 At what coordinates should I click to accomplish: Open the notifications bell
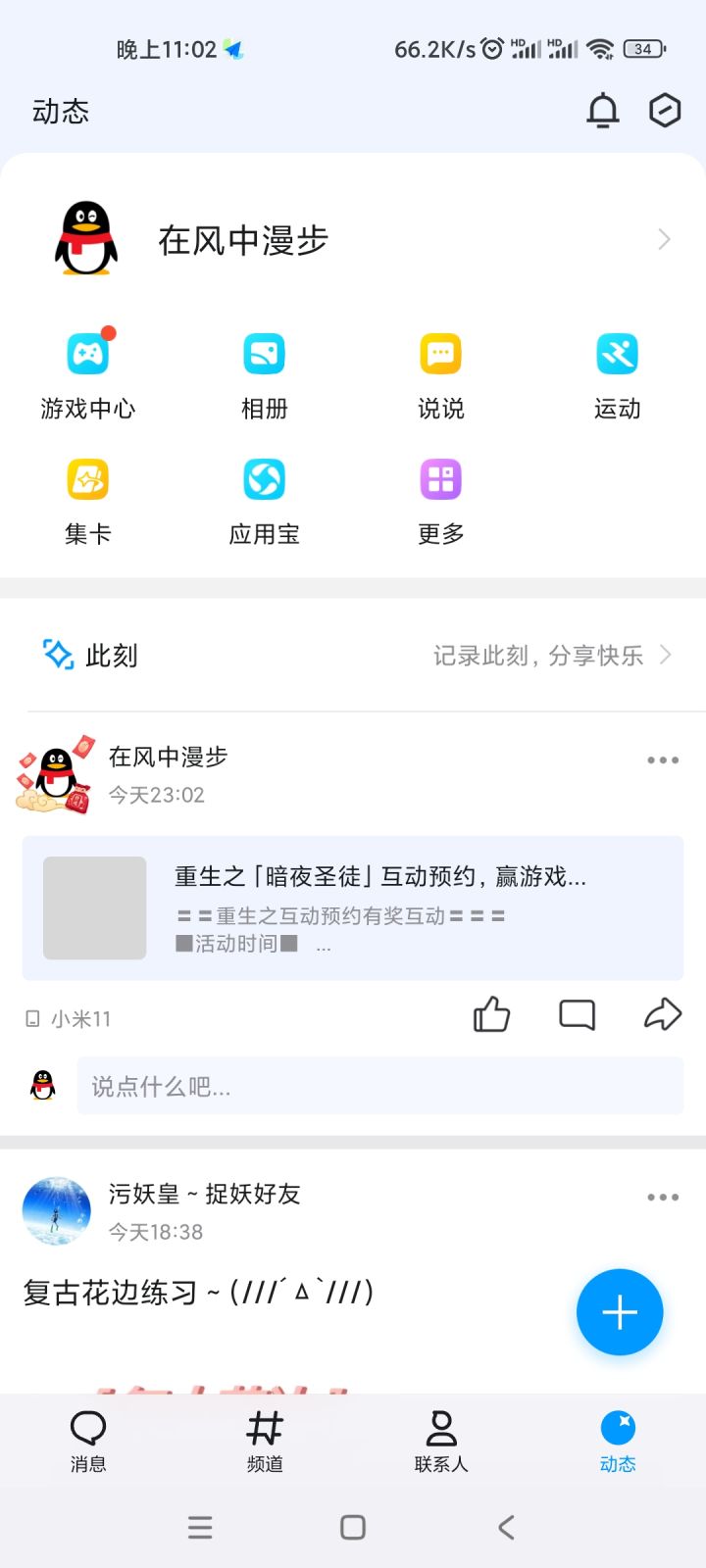(603, 111)
